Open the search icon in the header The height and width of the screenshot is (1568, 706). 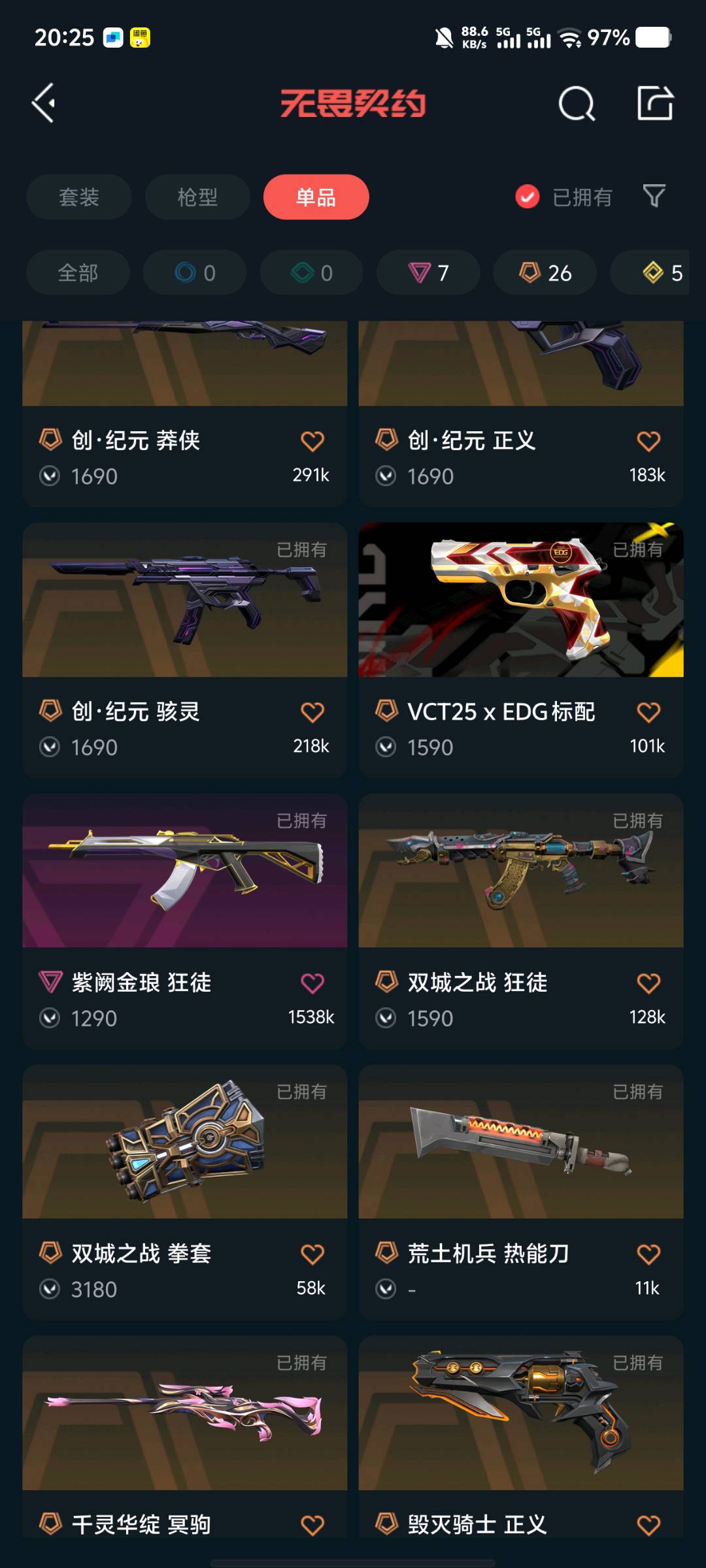[576, 103]
